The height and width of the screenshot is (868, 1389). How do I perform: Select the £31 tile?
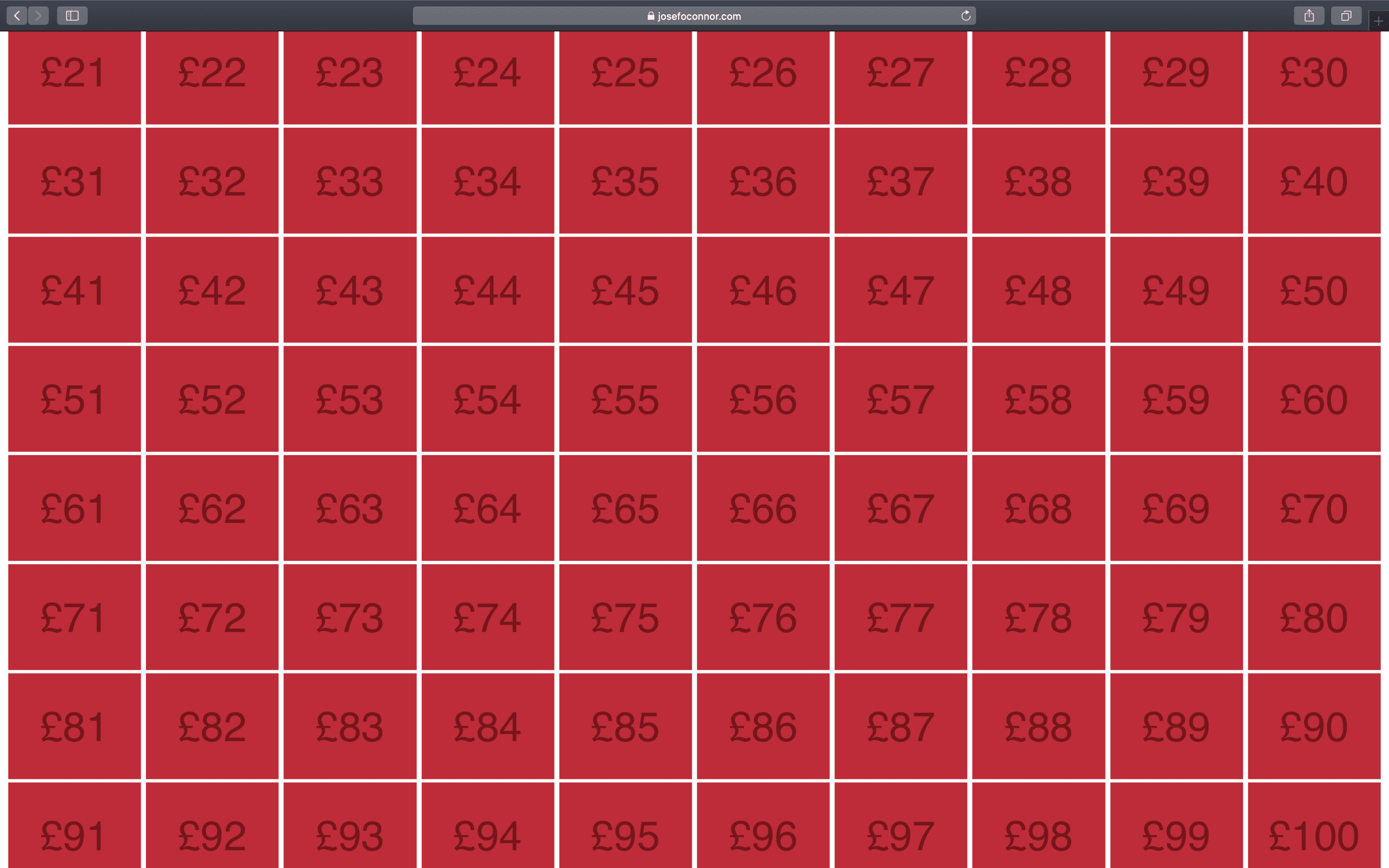point(74,181)
